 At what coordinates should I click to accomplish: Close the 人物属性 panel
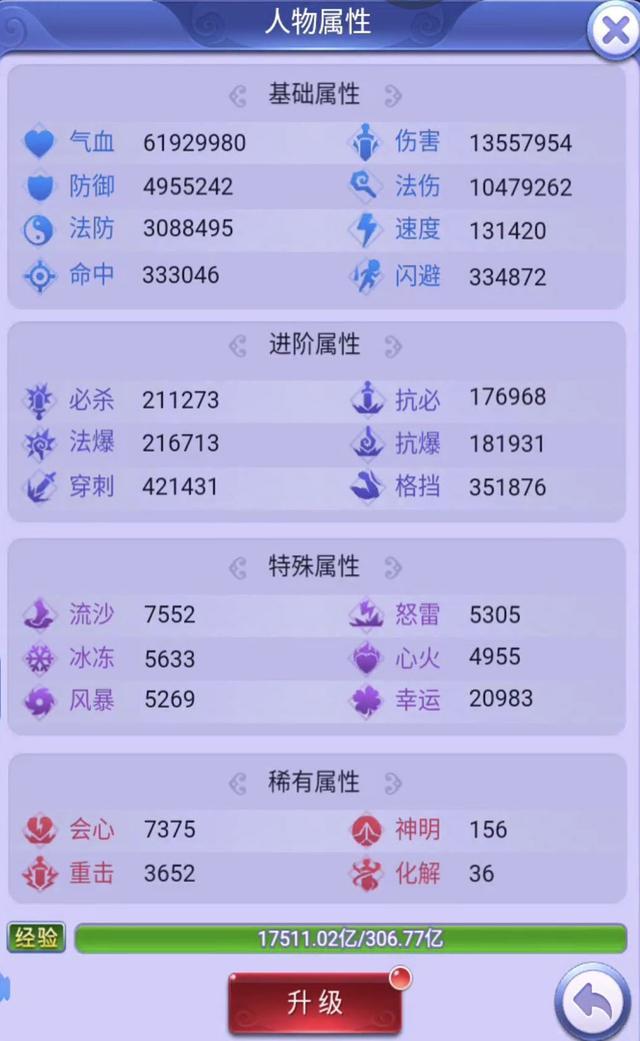click(x=611, y=31)
